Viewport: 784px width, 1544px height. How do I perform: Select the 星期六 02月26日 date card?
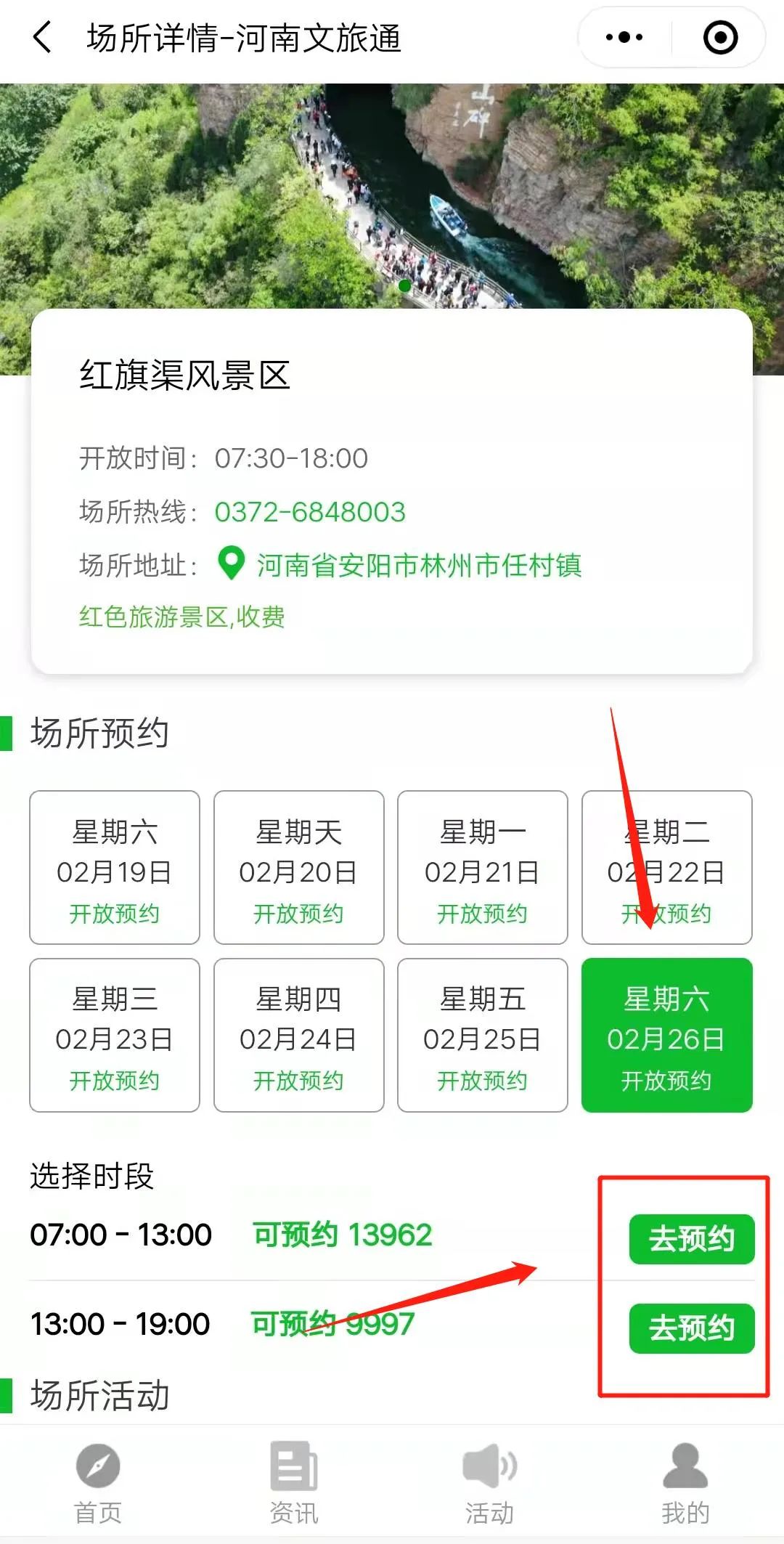click(666, 1036)
